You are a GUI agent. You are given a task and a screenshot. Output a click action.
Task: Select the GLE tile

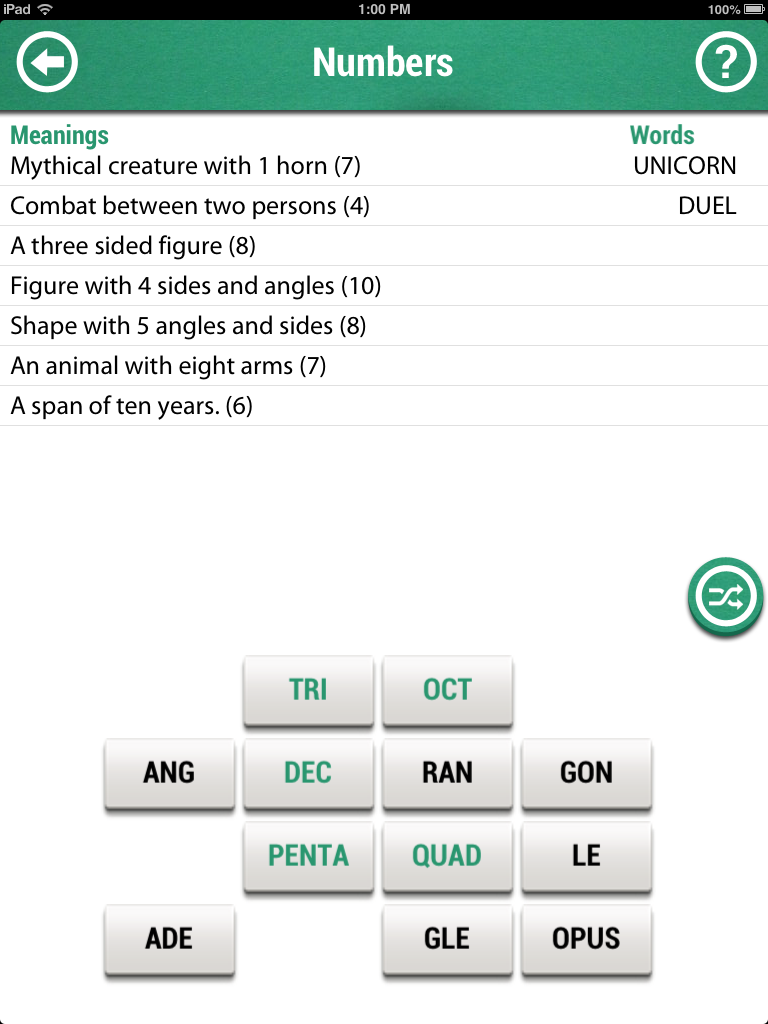coord(447,939)
